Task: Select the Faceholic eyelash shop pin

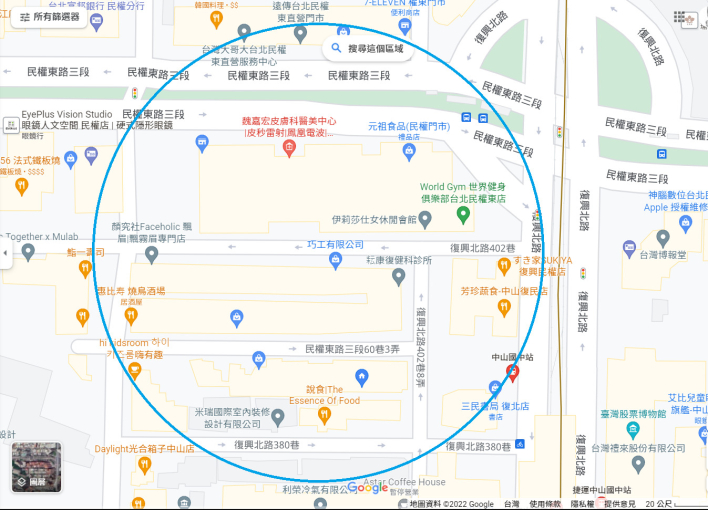Action: click(151, 256)
